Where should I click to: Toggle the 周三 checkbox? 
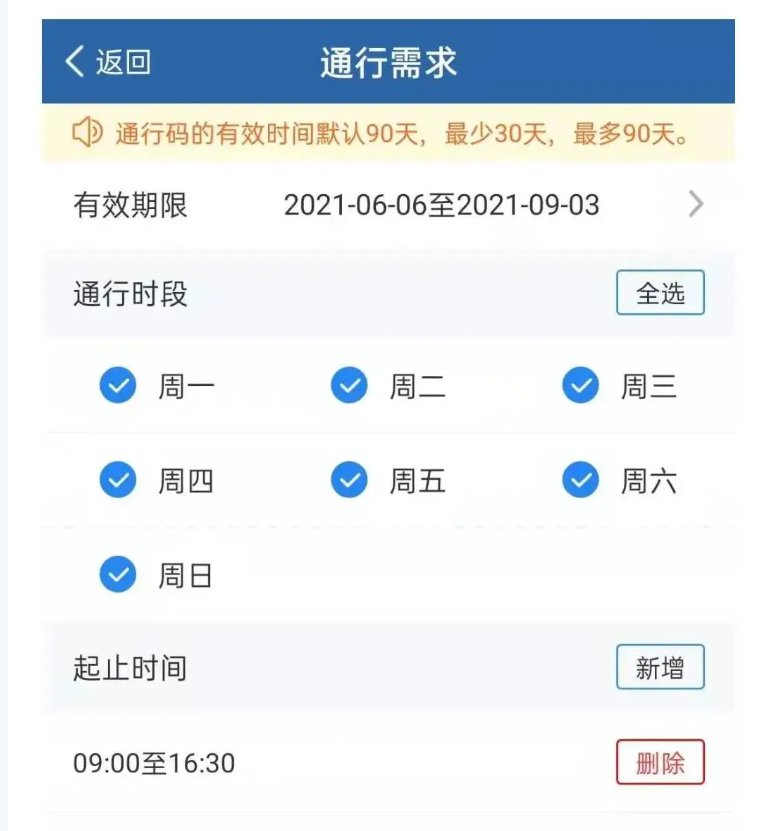pos(581,386)
